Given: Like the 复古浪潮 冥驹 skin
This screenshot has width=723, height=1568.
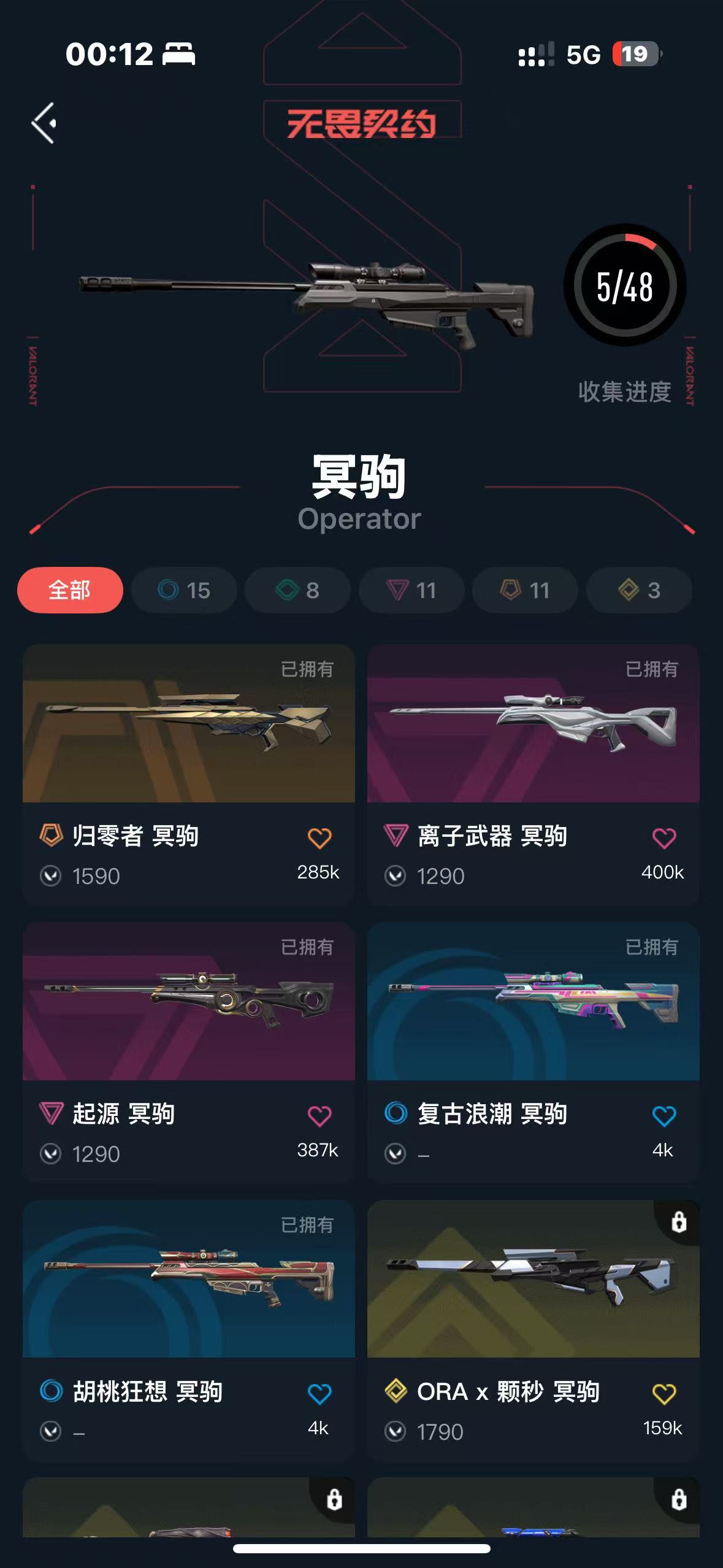Looking at the screenshot, I should pyautogui.click(x=664, y=1116).
